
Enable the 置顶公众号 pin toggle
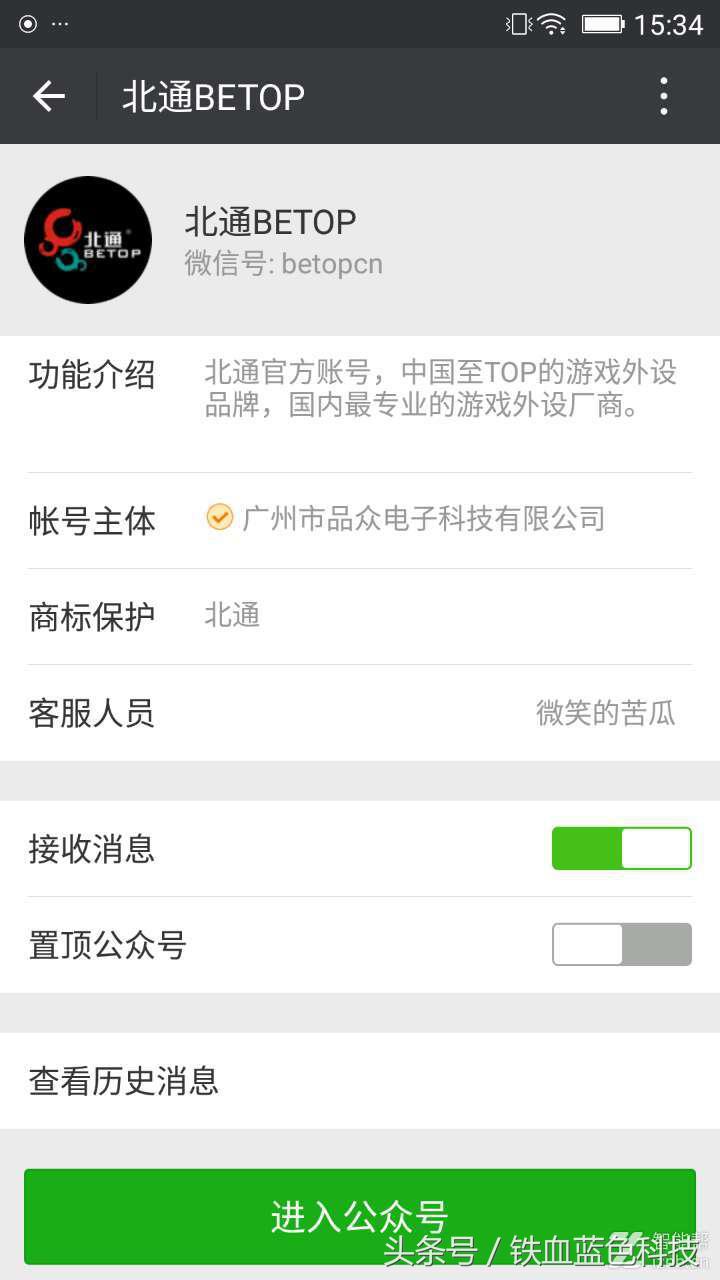(x=621, y=944)
